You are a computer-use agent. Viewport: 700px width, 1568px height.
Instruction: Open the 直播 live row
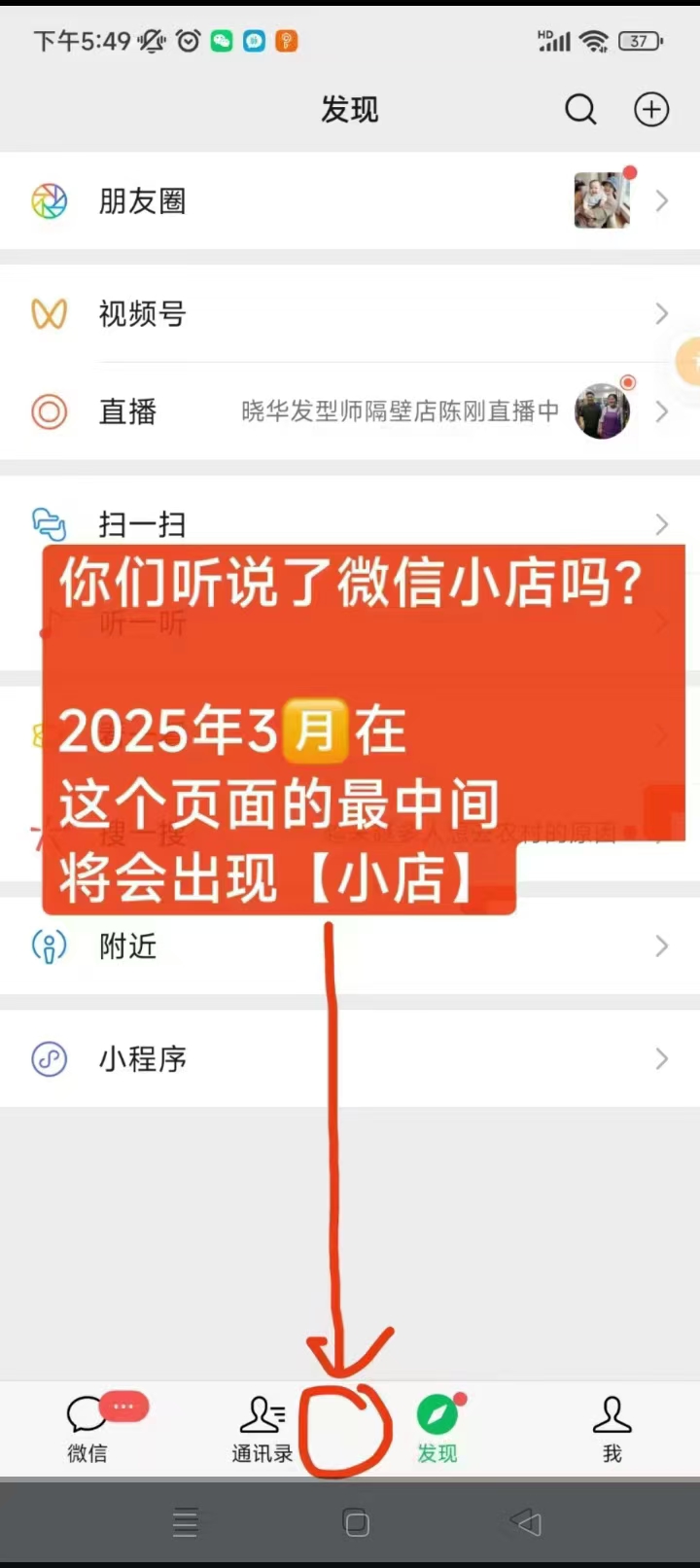(x=350, y=411)
